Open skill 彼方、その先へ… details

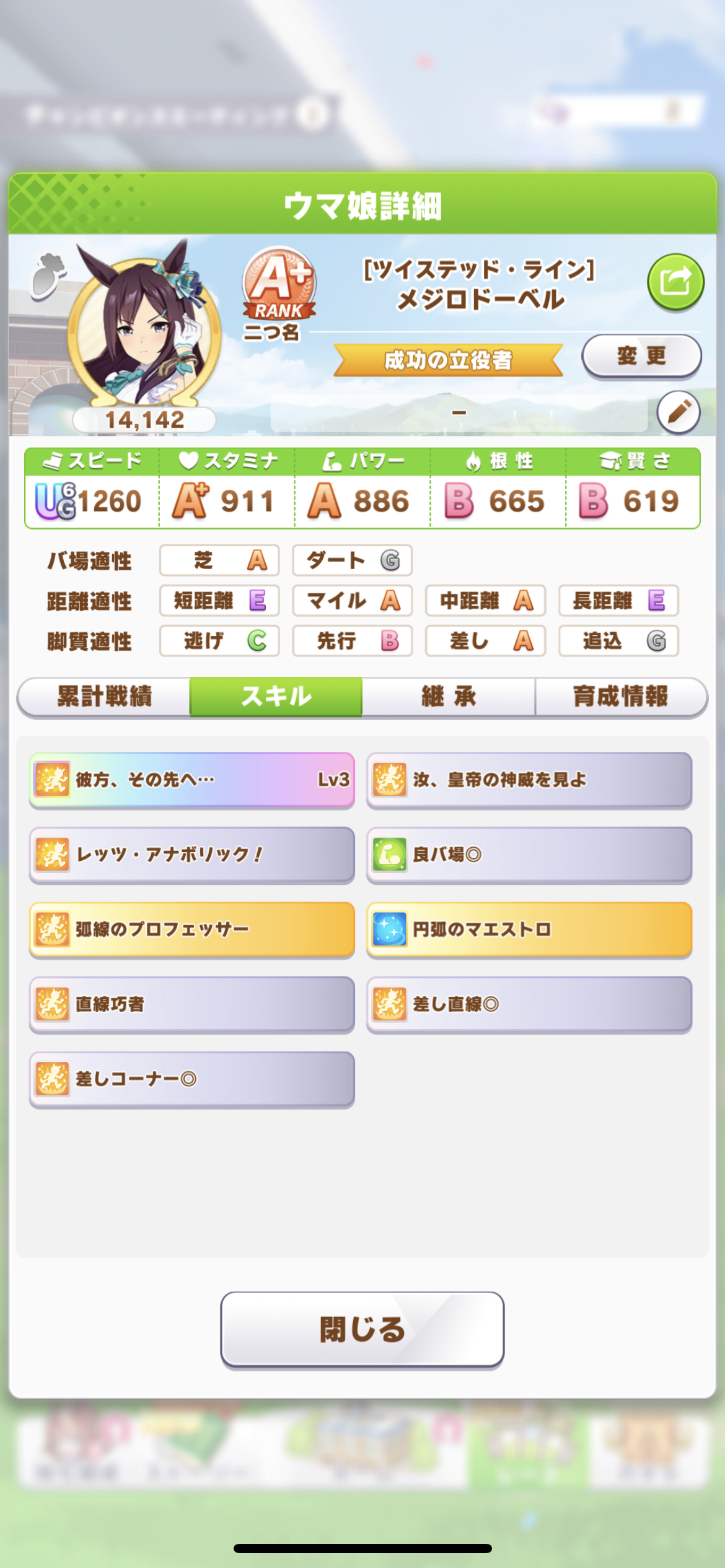pyautogui.click(x=192, y=780)
